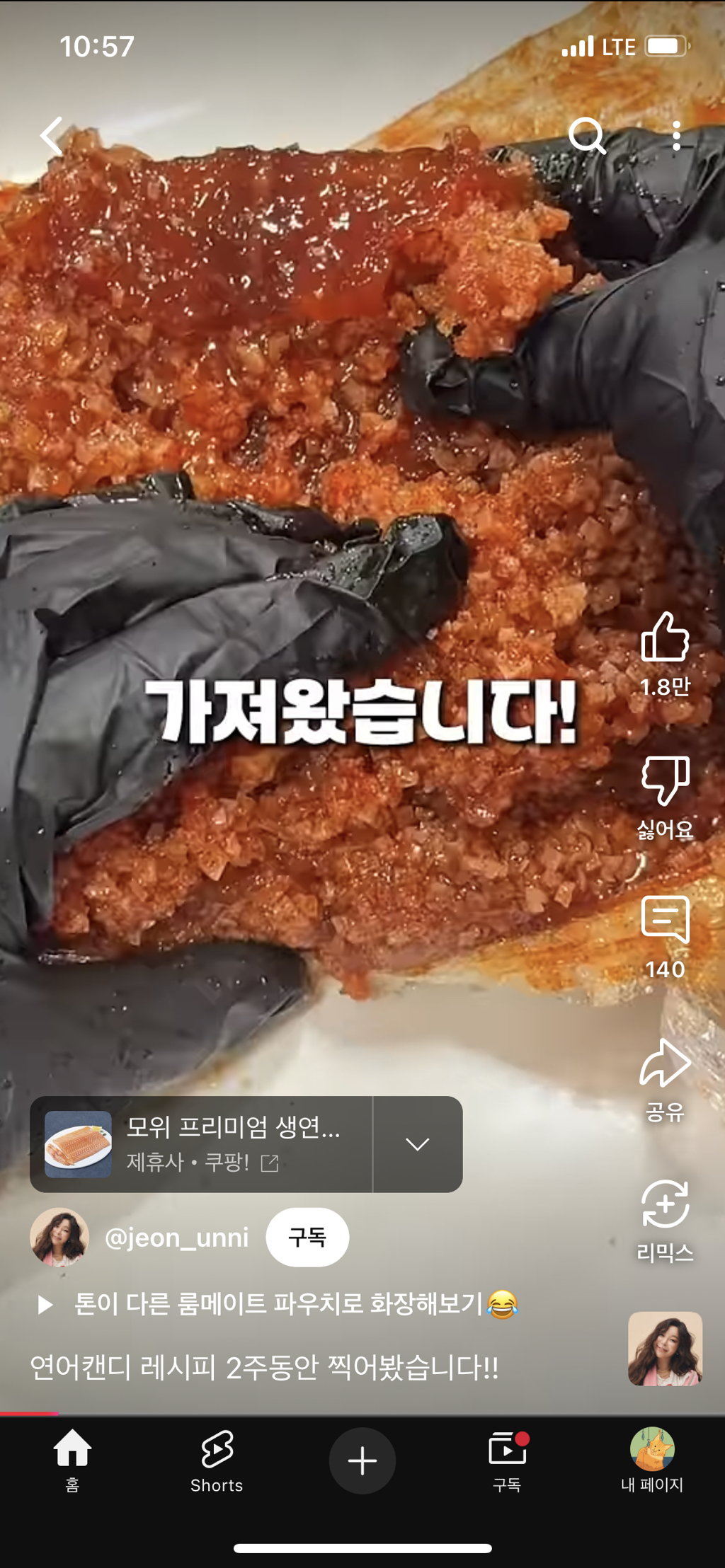
Task: Like this Short with thumbs up
Action: (x=665, y=638)
